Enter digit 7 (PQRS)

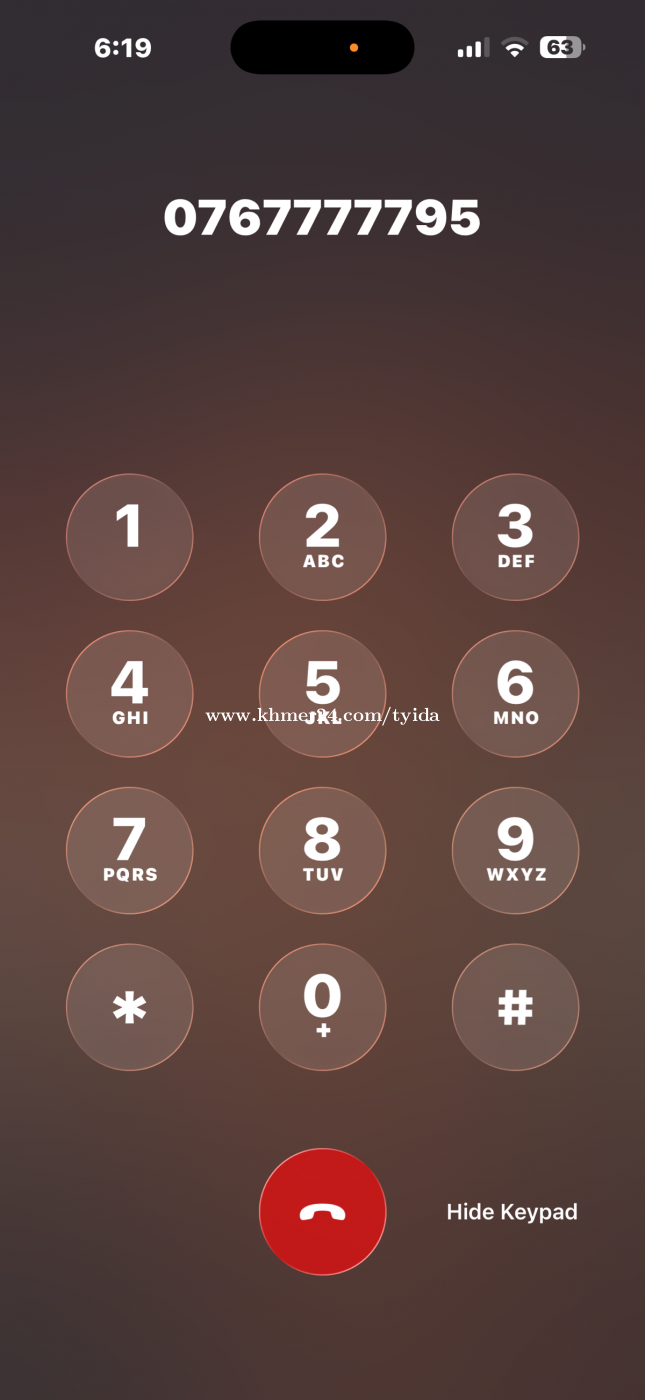[129, 850]
